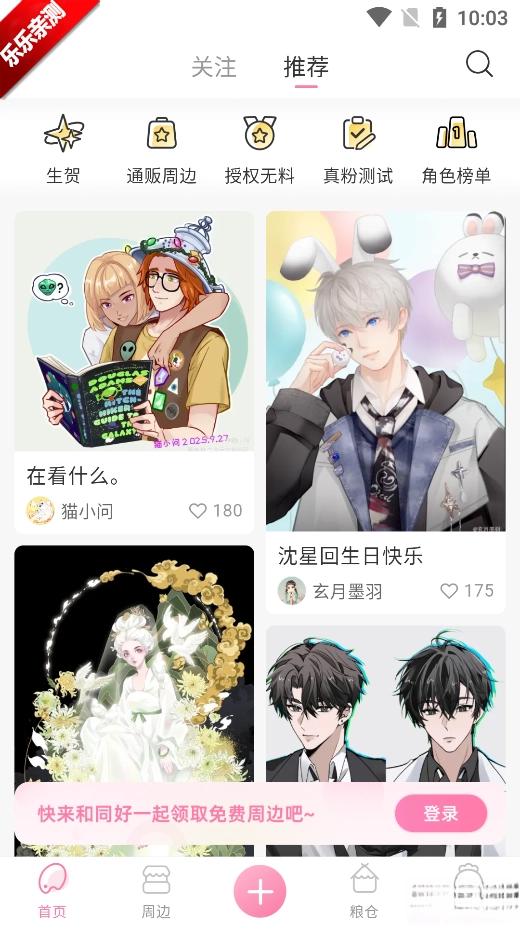
Task: Open 猫小问's profile avatar
Action: 40,511
